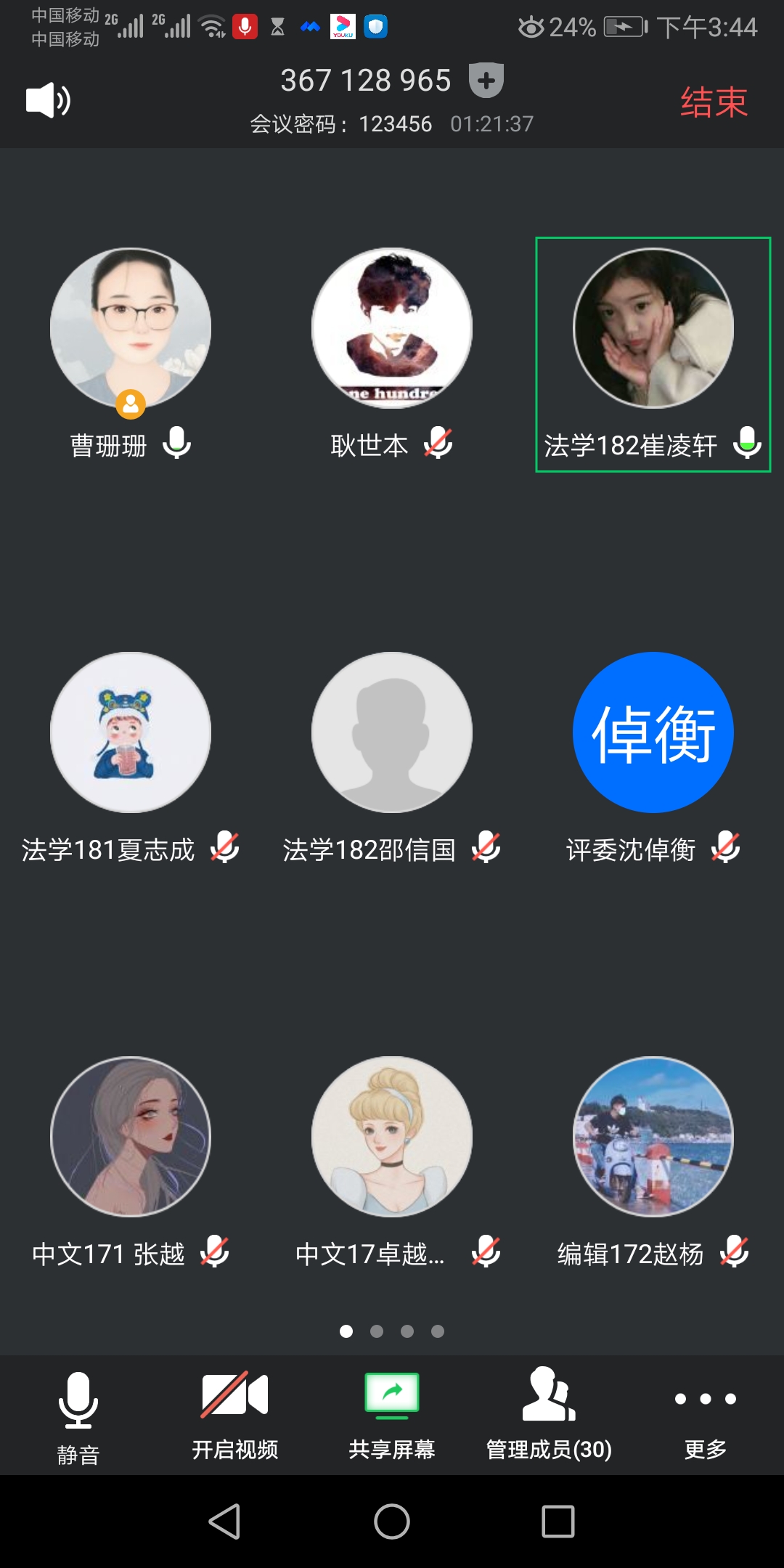
Task: Start sharing screen with 共享屏幕
Action: pyautogui.click(x=391, y=1415)
